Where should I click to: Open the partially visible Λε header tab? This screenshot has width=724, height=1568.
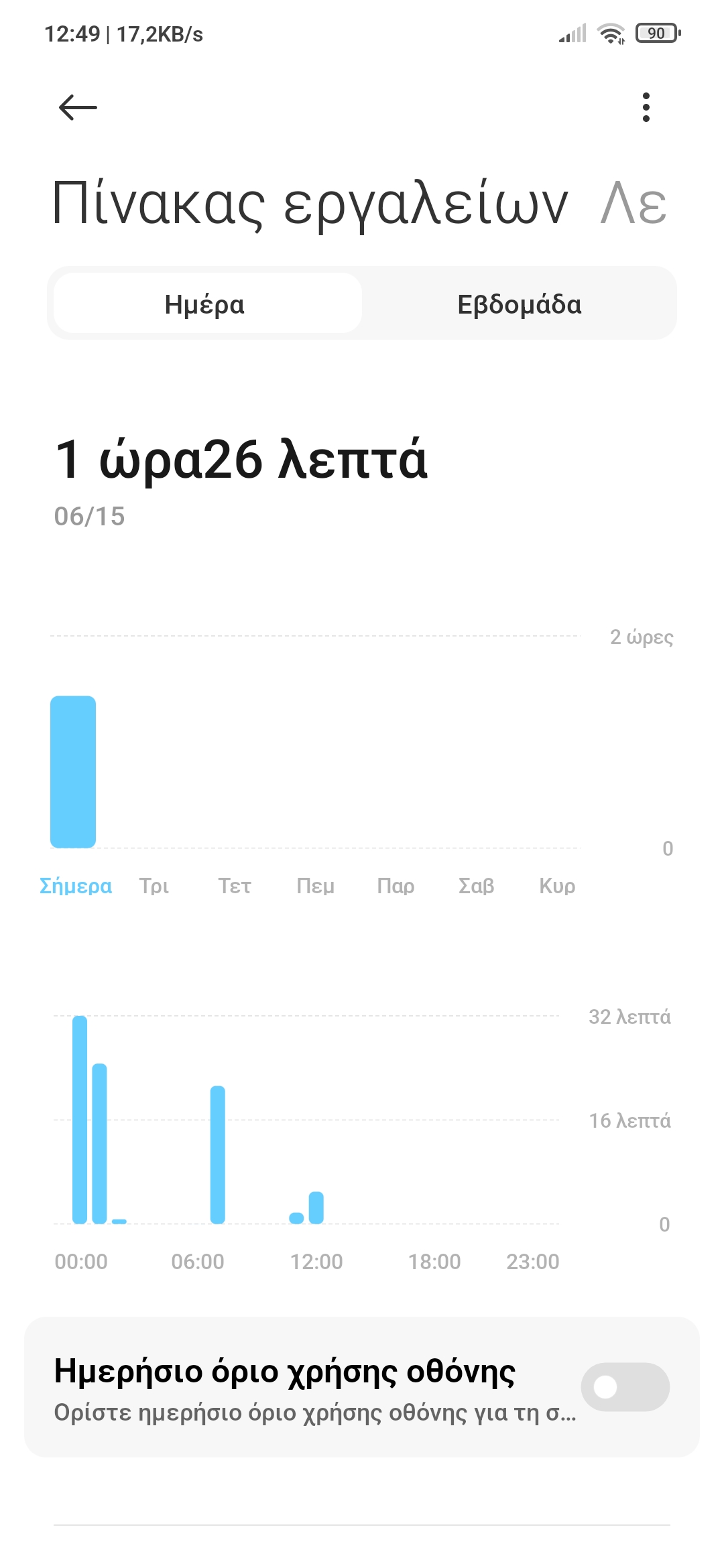tap(633, 204)
